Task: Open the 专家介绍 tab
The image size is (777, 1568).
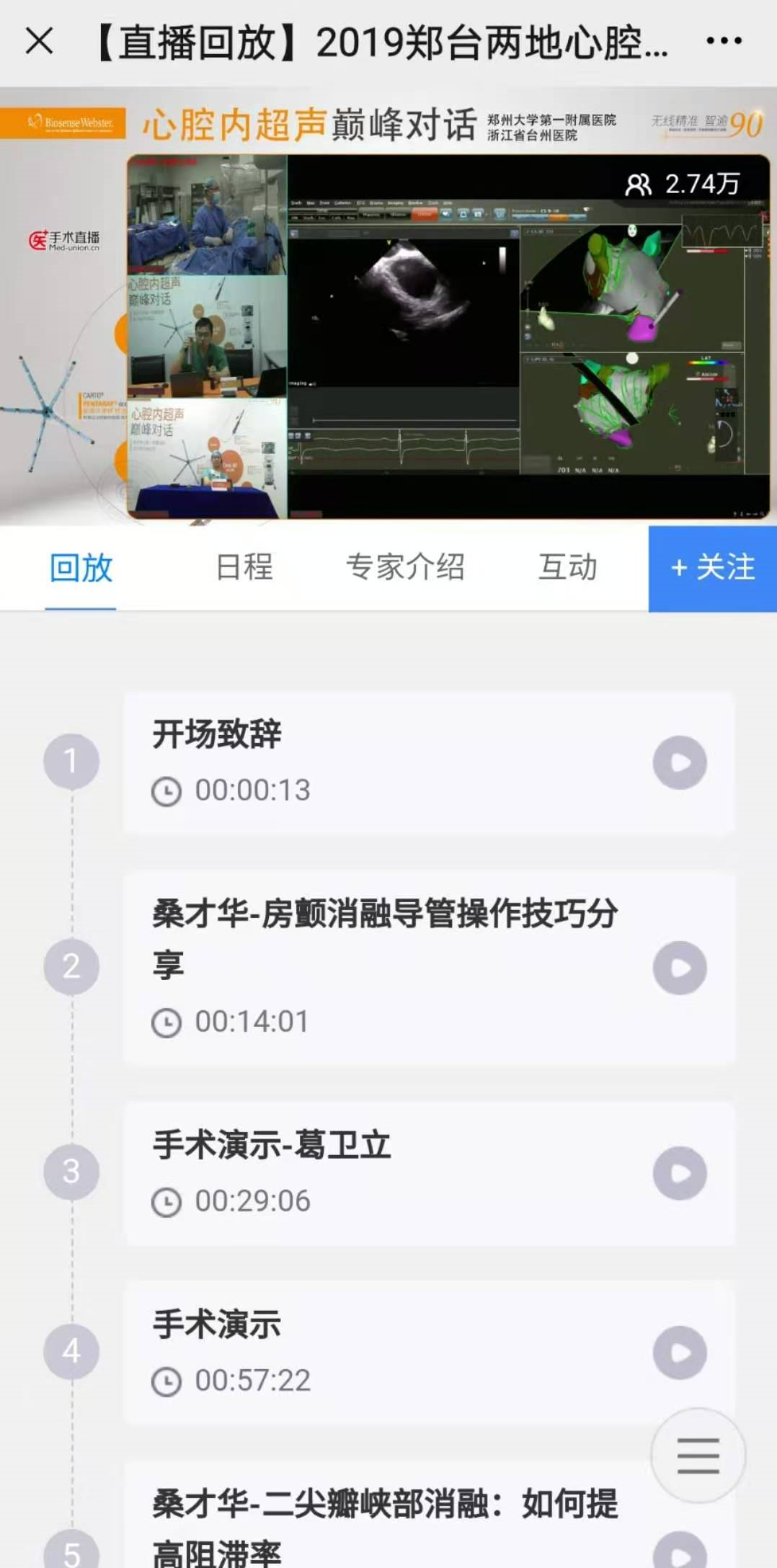Action: point(405,567)
